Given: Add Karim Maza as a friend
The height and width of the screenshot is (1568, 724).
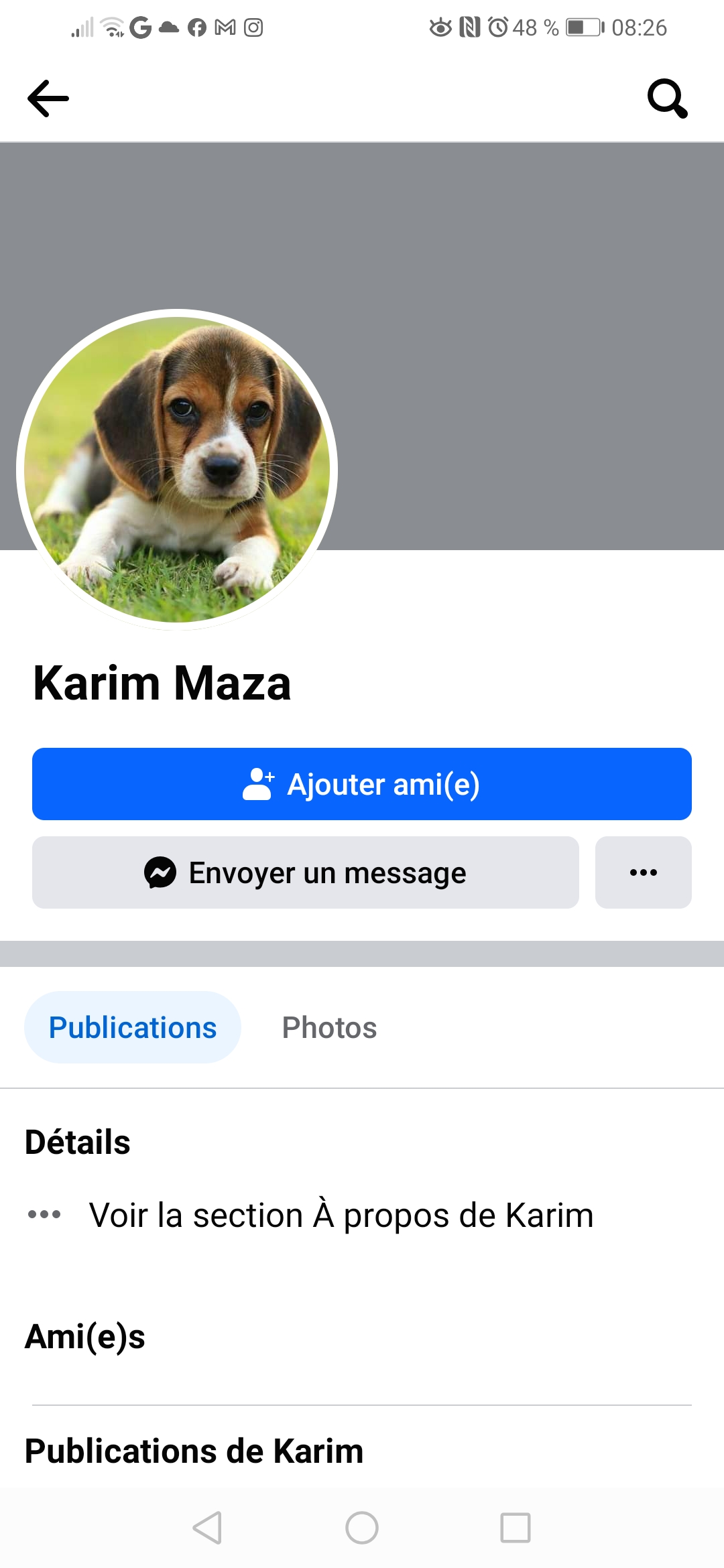Looking at the screenshot, I should (362, 784).
